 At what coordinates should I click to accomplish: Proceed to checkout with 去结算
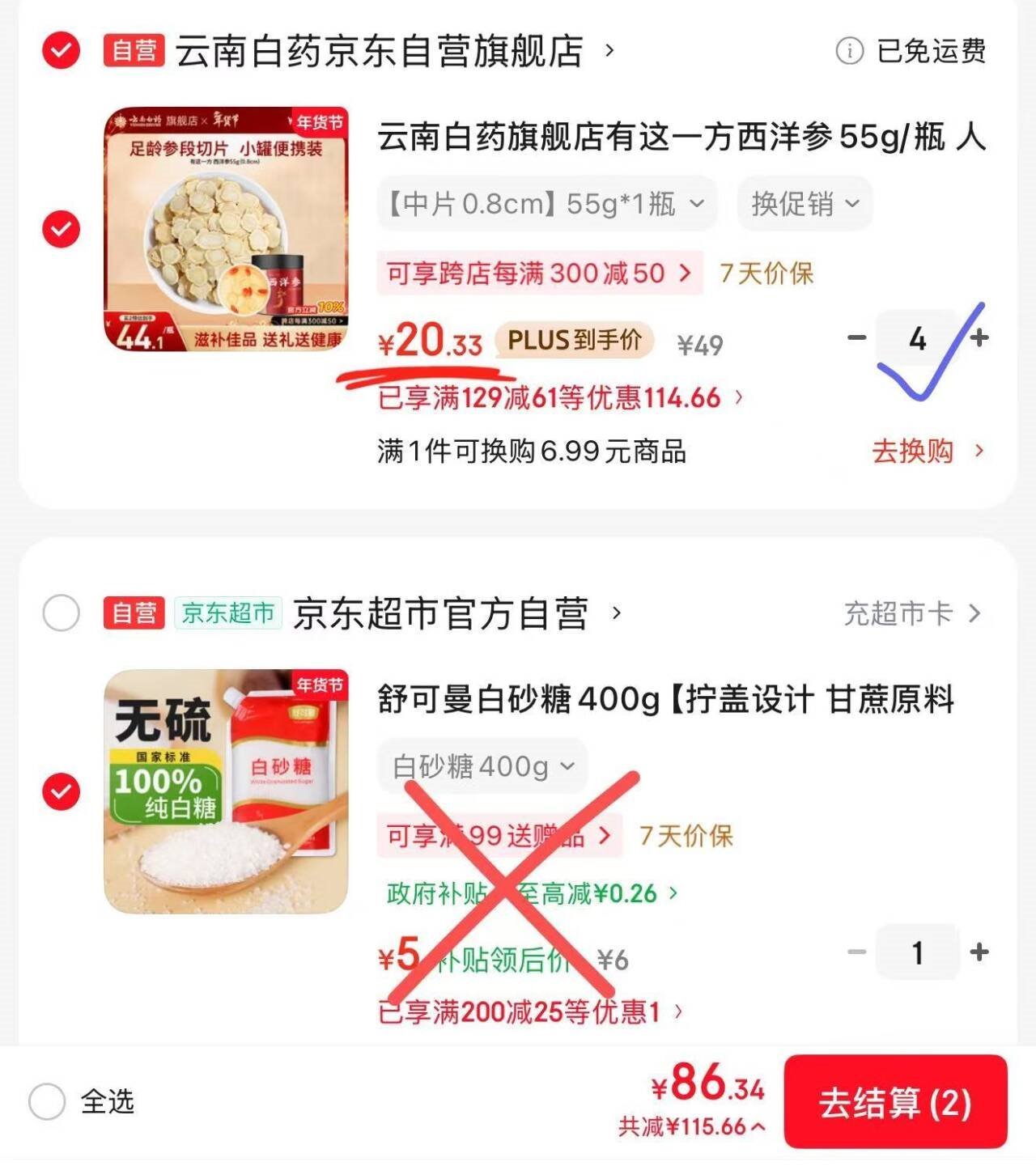(x=895, y=1102)
